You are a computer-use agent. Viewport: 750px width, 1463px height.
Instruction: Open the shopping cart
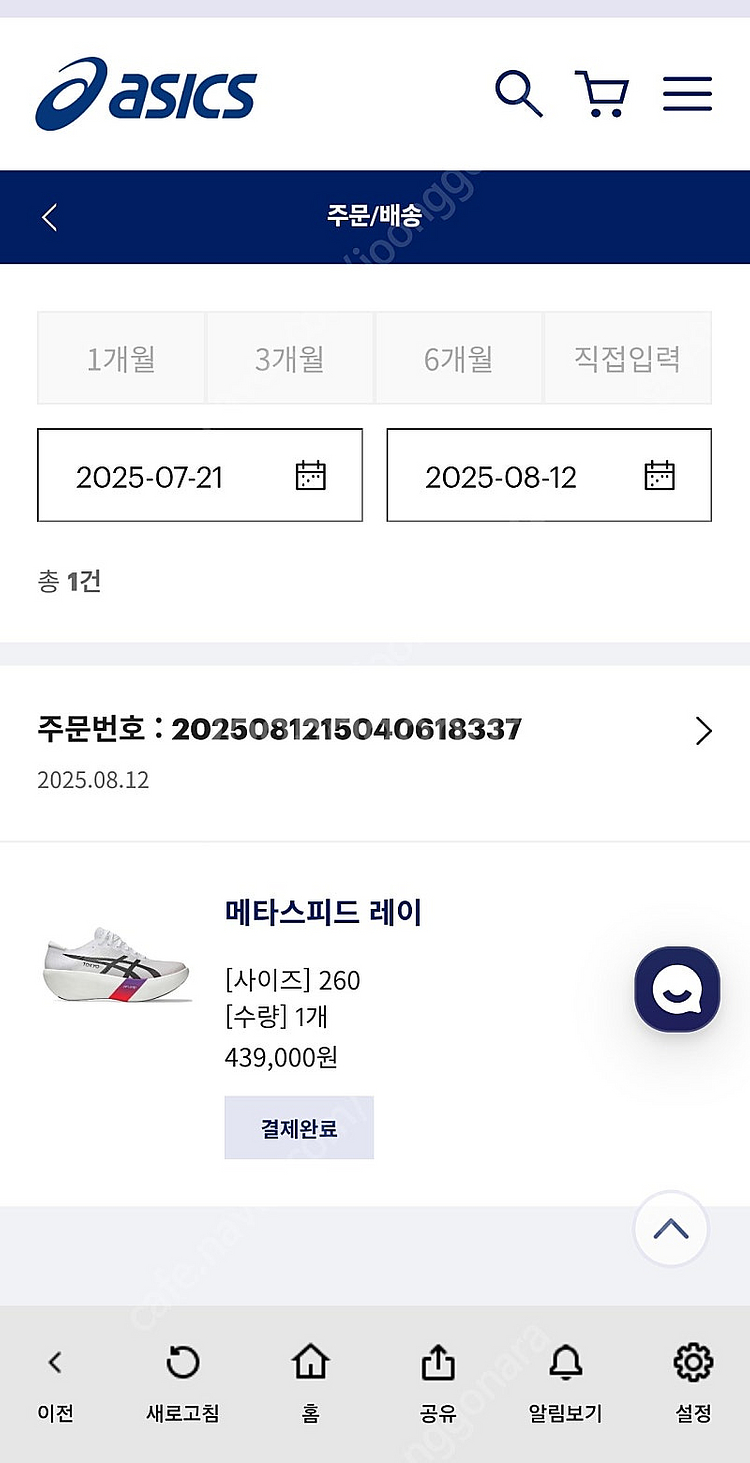coord(601,94)
